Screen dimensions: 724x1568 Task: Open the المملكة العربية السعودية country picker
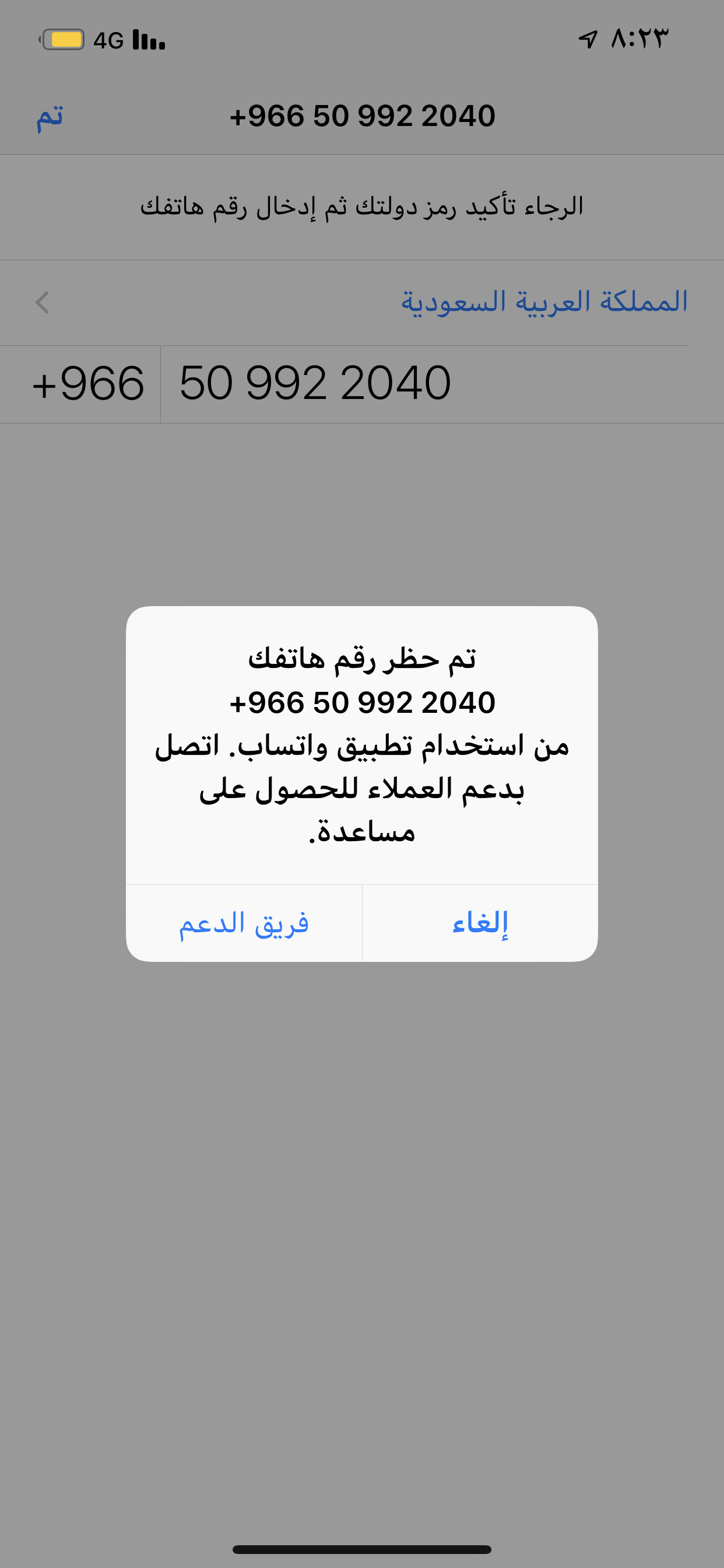click(362, 303)
